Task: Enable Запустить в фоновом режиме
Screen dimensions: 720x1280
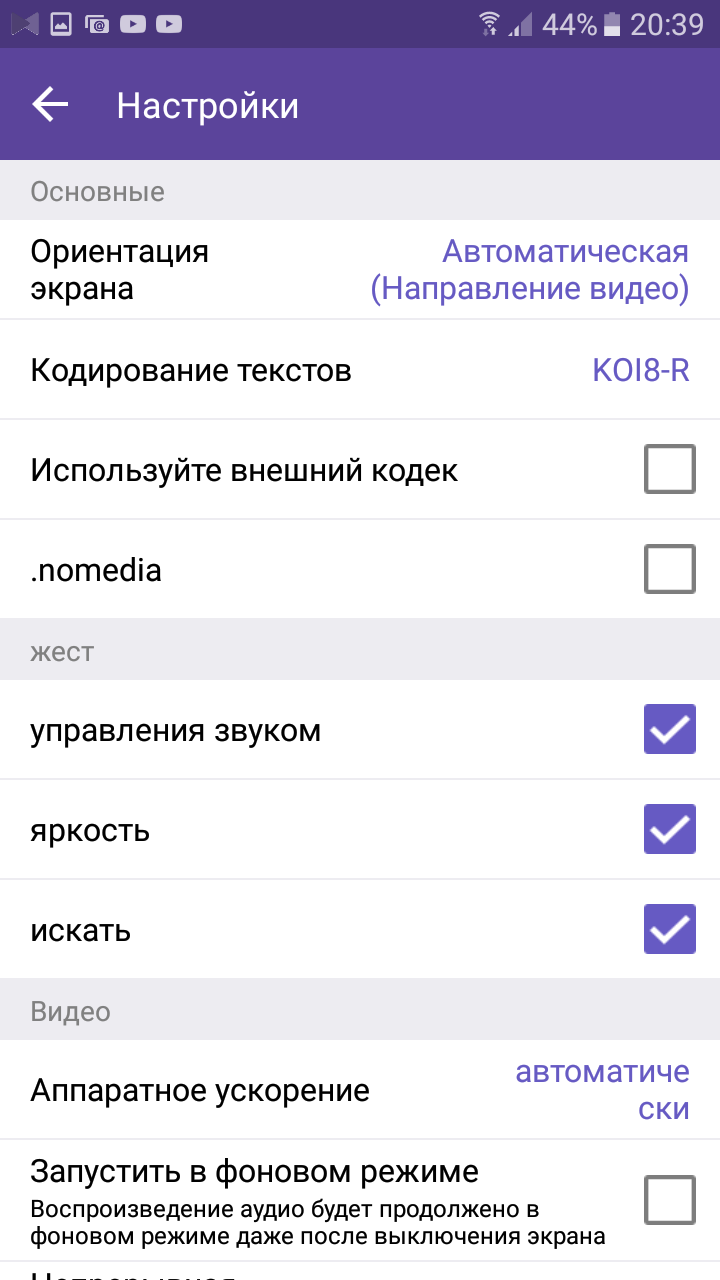Action: [669, 1200]
